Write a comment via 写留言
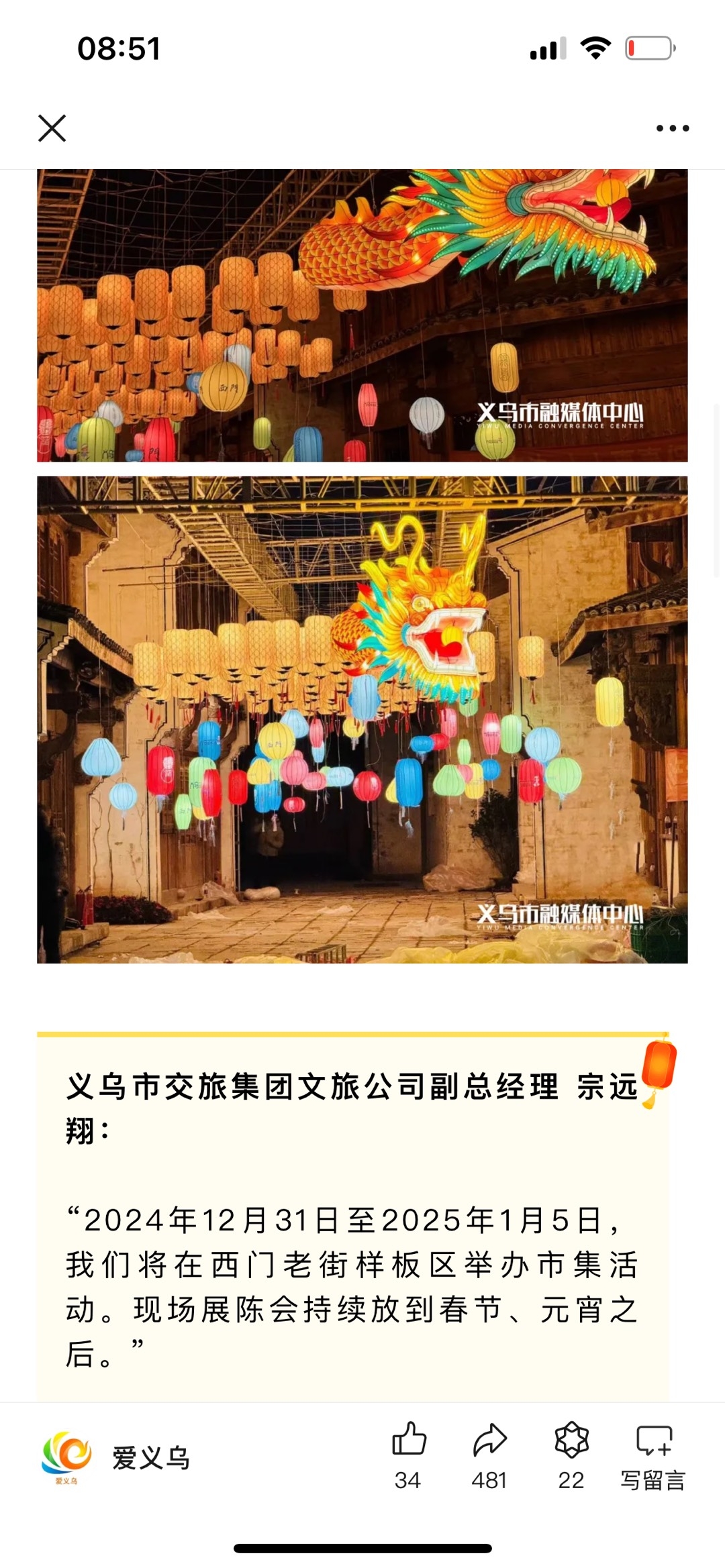The width and height of the screenshot is (725, 1568). tap(653, 1453)
